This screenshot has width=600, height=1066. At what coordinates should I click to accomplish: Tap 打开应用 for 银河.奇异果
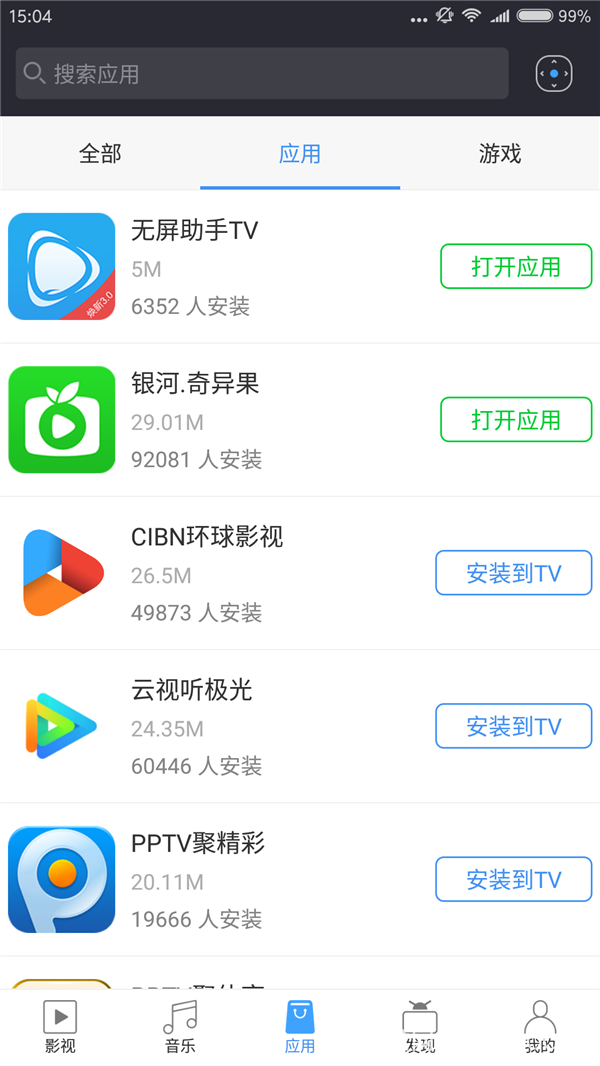516,420
